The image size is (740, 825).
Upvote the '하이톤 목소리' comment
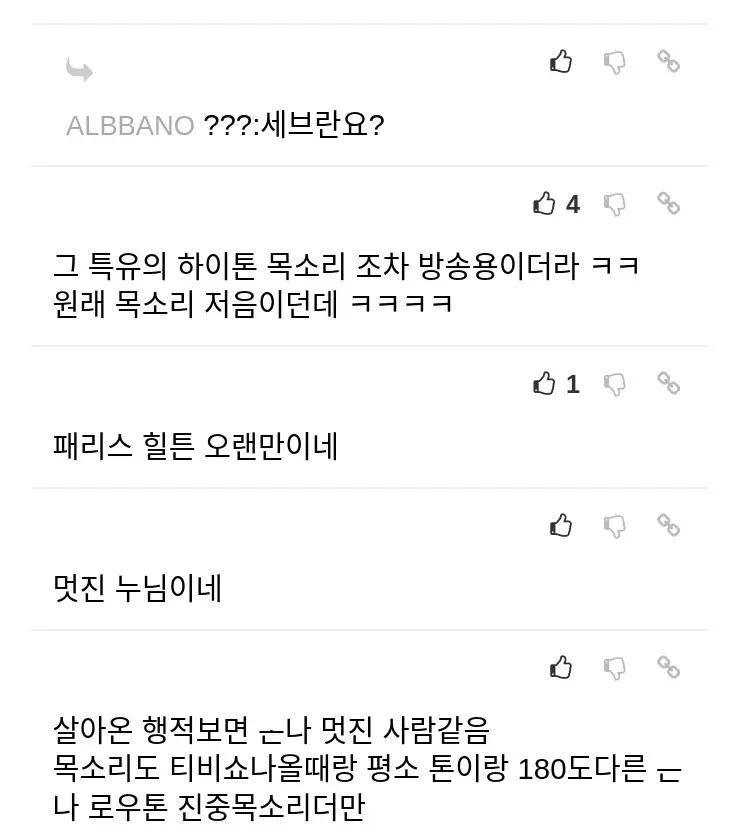(x=545, y=204)
